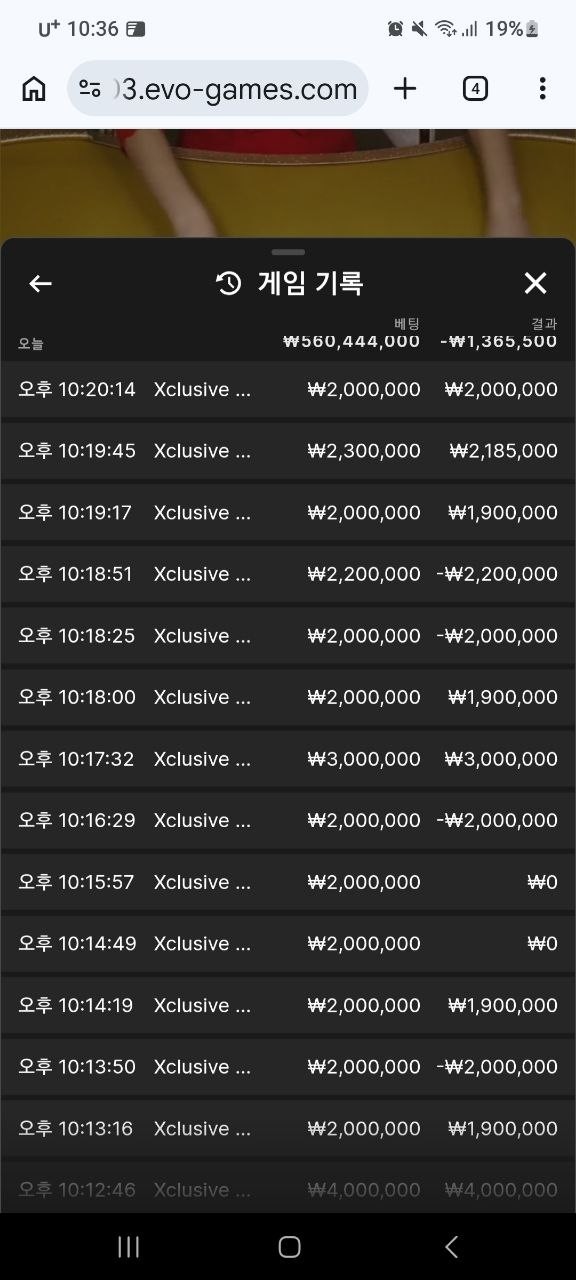View details of the 10:19:17 round
This screenshot has height=1280, width=576.
288,513
